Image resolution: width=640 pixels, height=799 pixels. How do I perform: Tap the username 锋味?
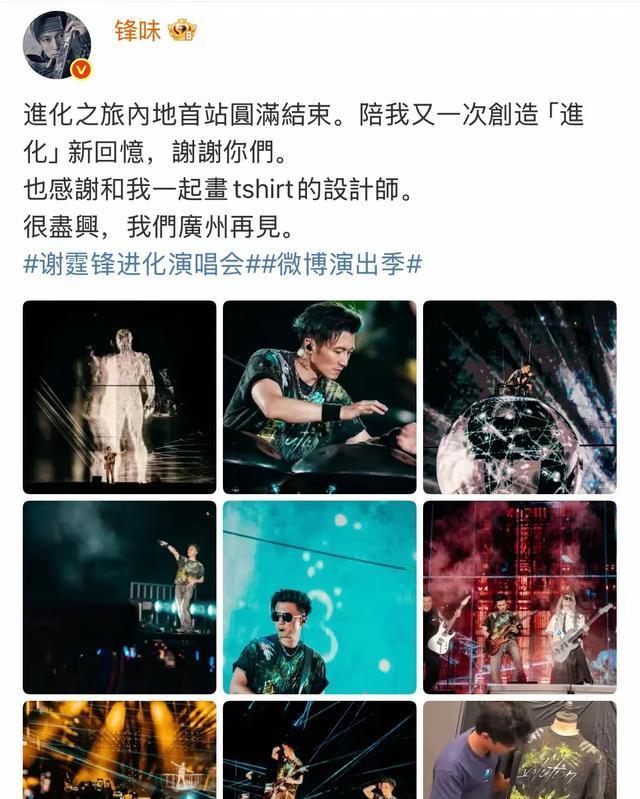(137, 30)
